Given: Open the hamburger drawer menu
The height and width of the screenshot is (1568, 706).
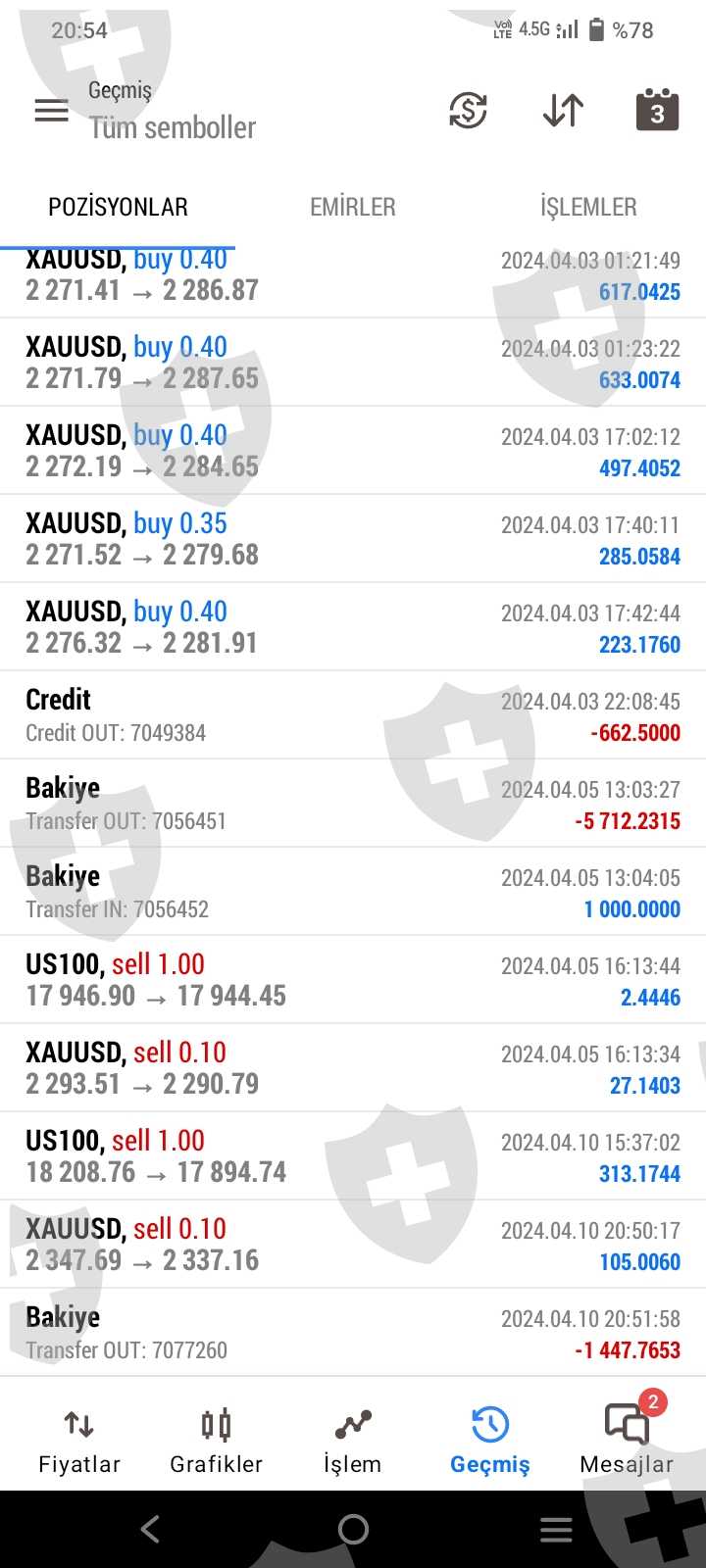Looking at the screenshot, I should pos(52,111).
